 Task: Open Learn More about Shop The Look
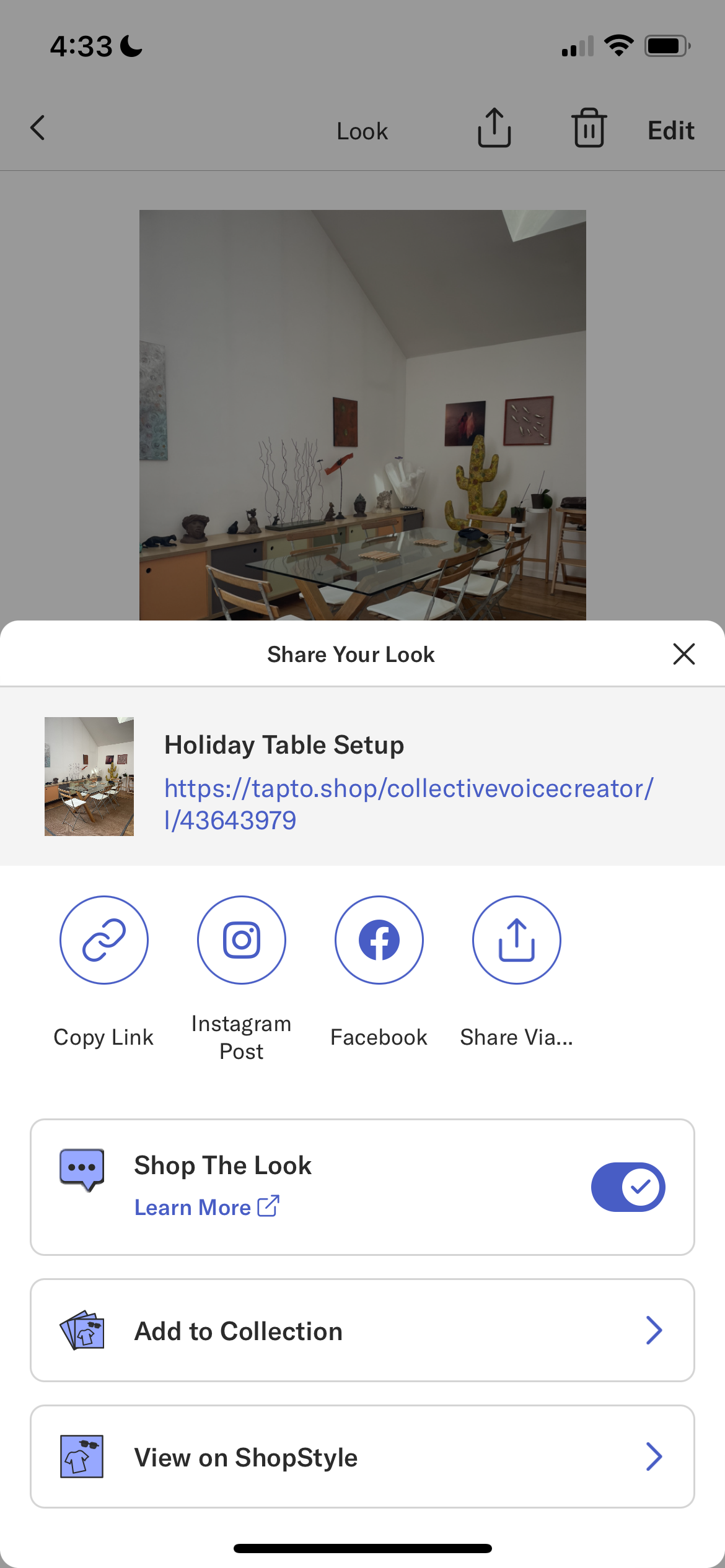pyautogui.click(x=207, y=1207)
